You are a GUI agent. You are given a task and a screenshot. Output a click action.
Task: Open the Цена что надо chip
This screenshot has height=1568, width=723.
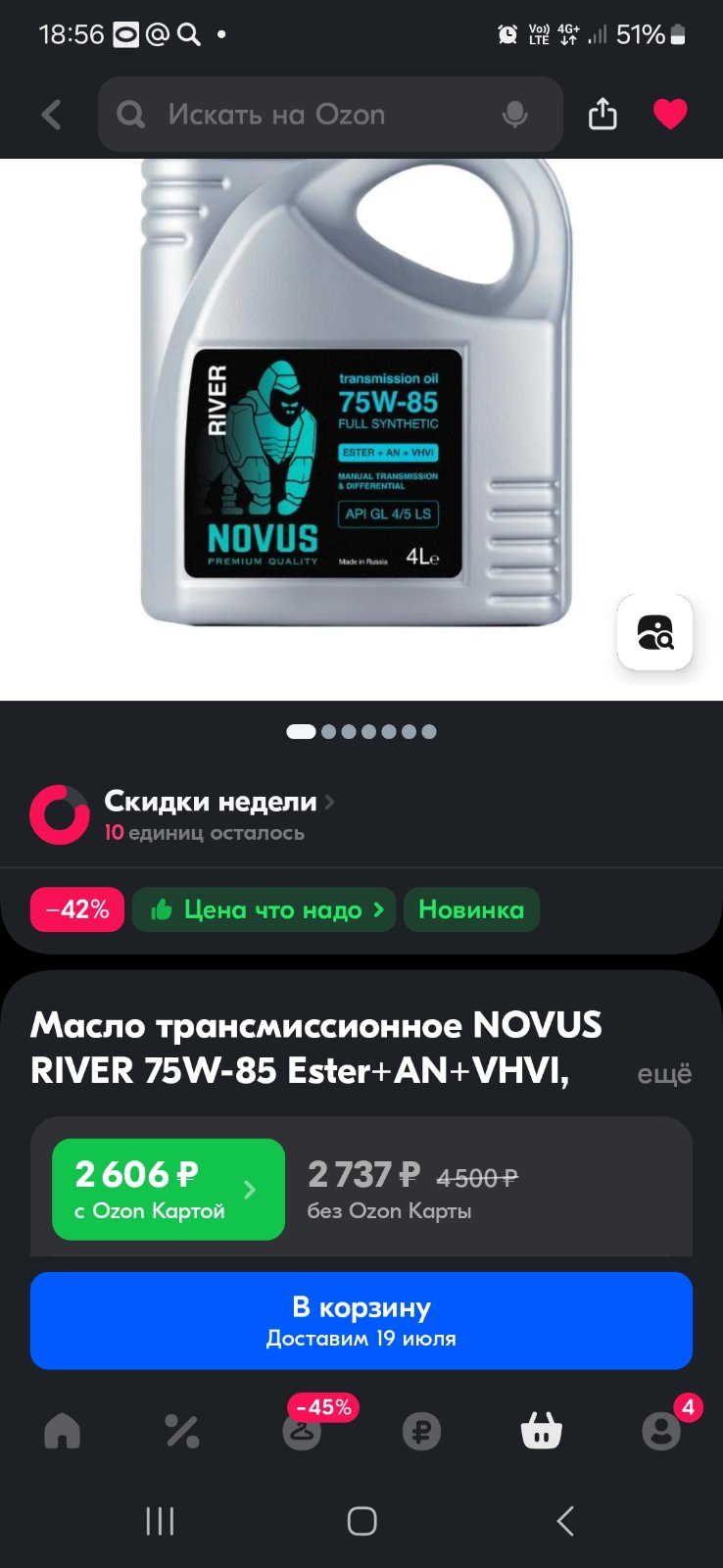265,909
